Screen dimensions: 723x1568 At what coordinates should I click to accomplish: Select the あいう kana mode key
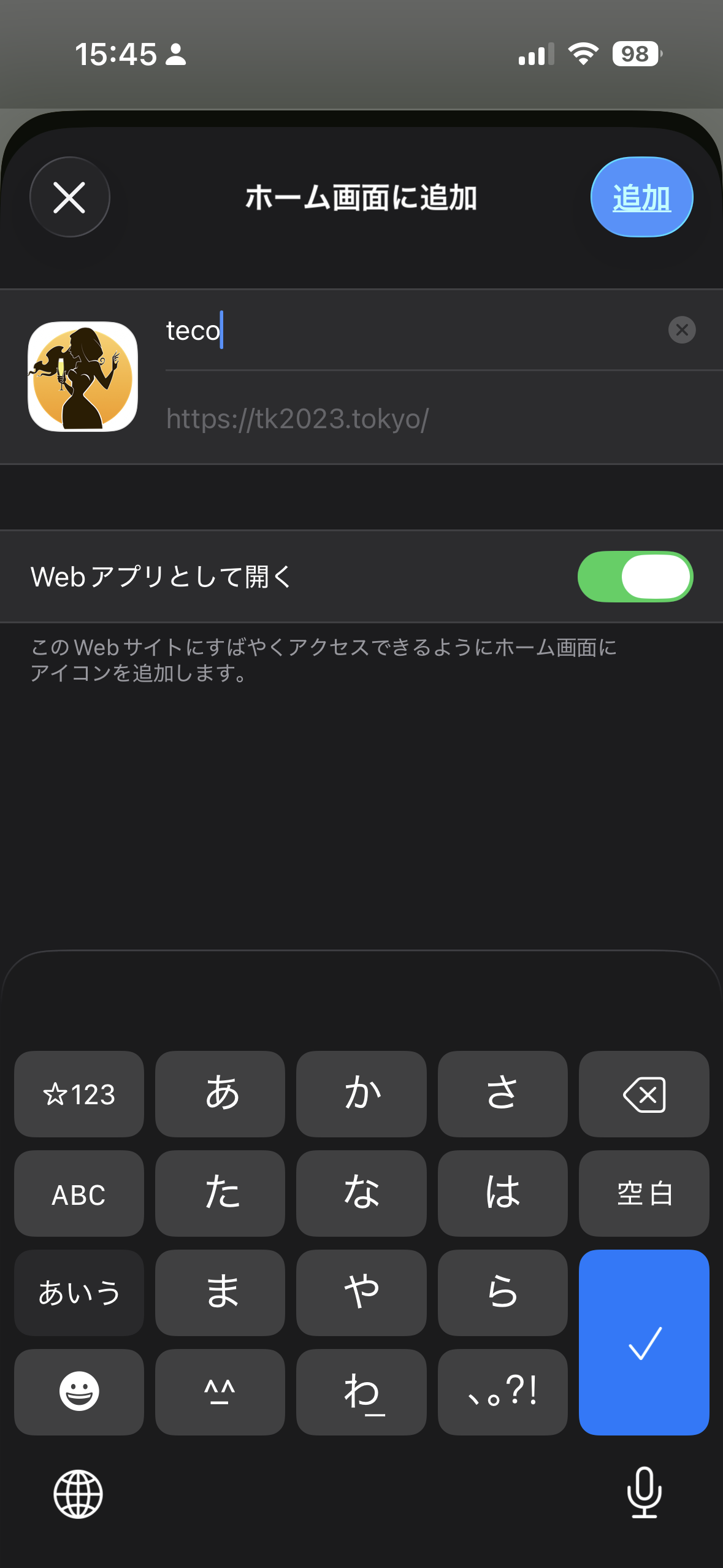pyautogui.click(x=79, y=1293)
